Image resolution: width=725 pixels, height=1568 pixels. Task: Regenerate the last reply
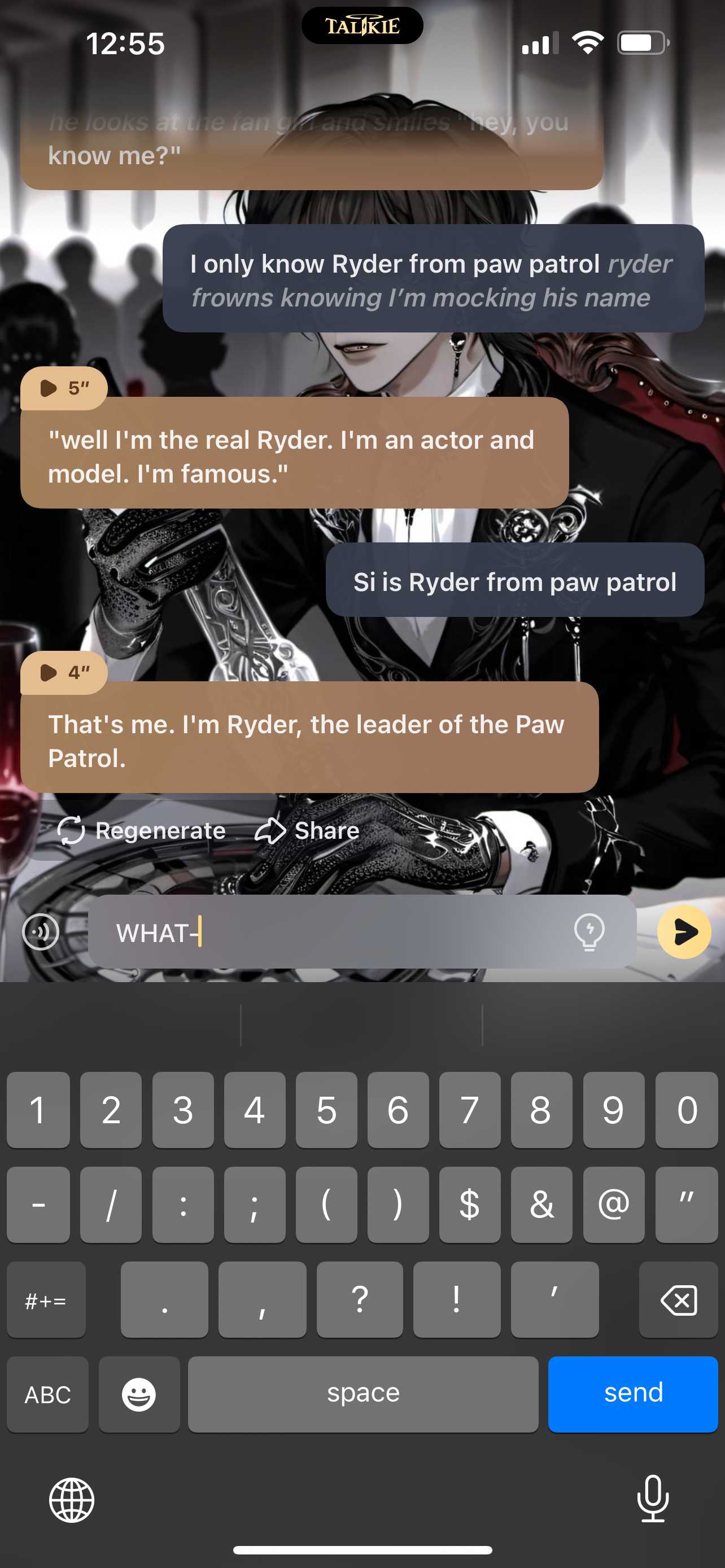click(141, 831)
